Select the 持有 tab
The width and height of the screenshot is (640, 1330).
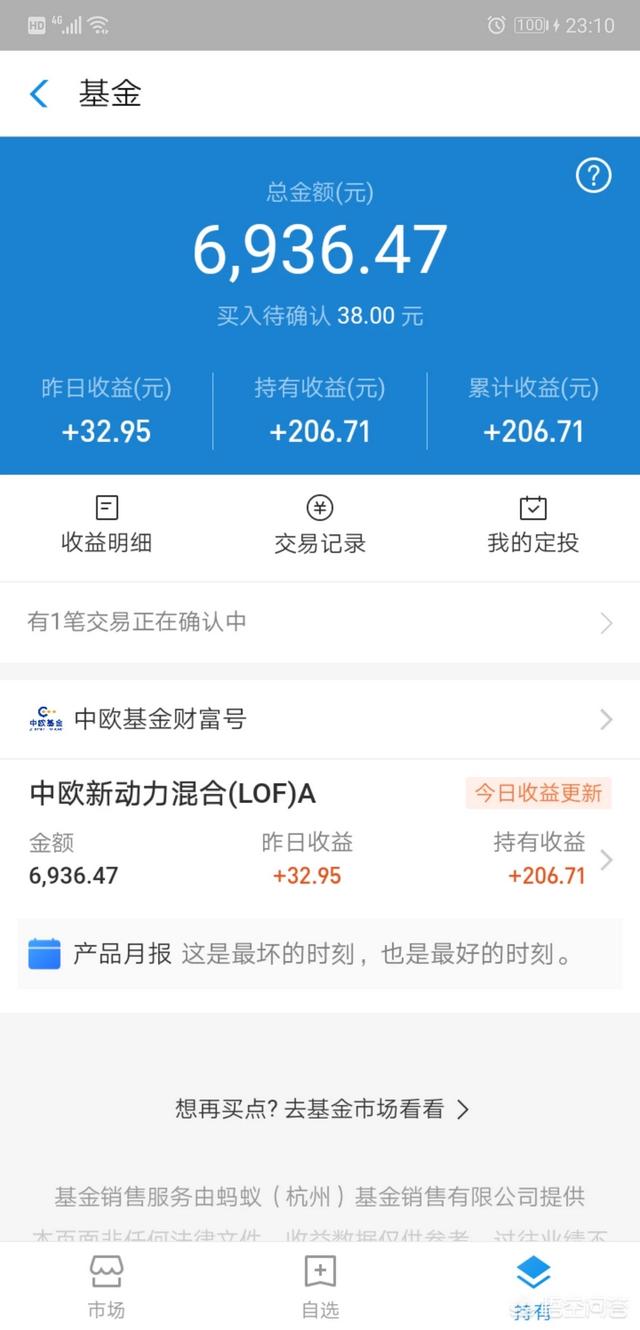pos(533,1286)
